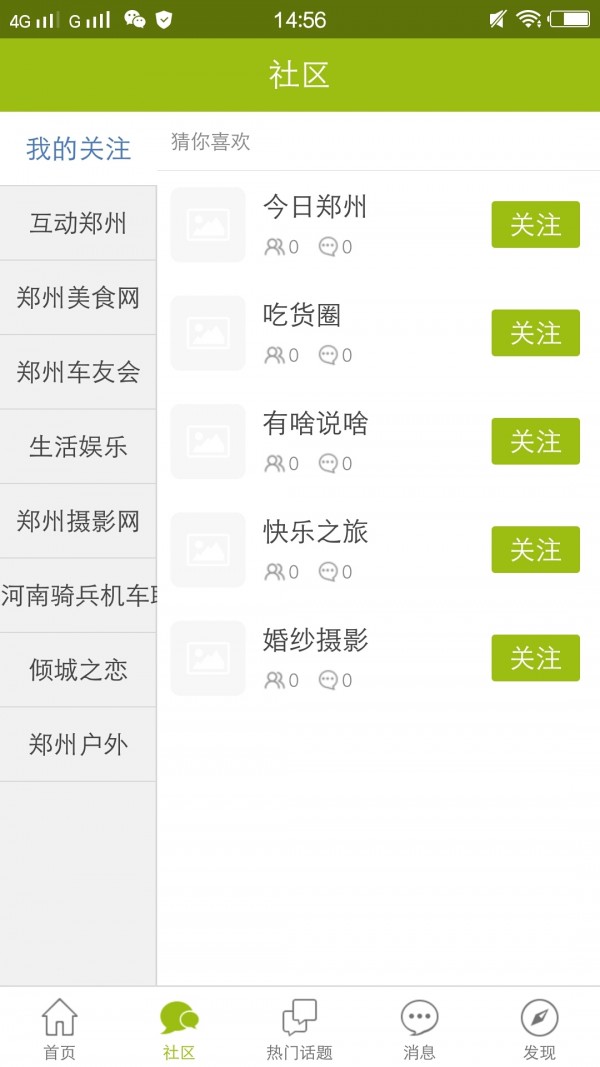Select the 互动郑州 category
The height and width of the screenshot is (1067, 600).
(78, 223)
